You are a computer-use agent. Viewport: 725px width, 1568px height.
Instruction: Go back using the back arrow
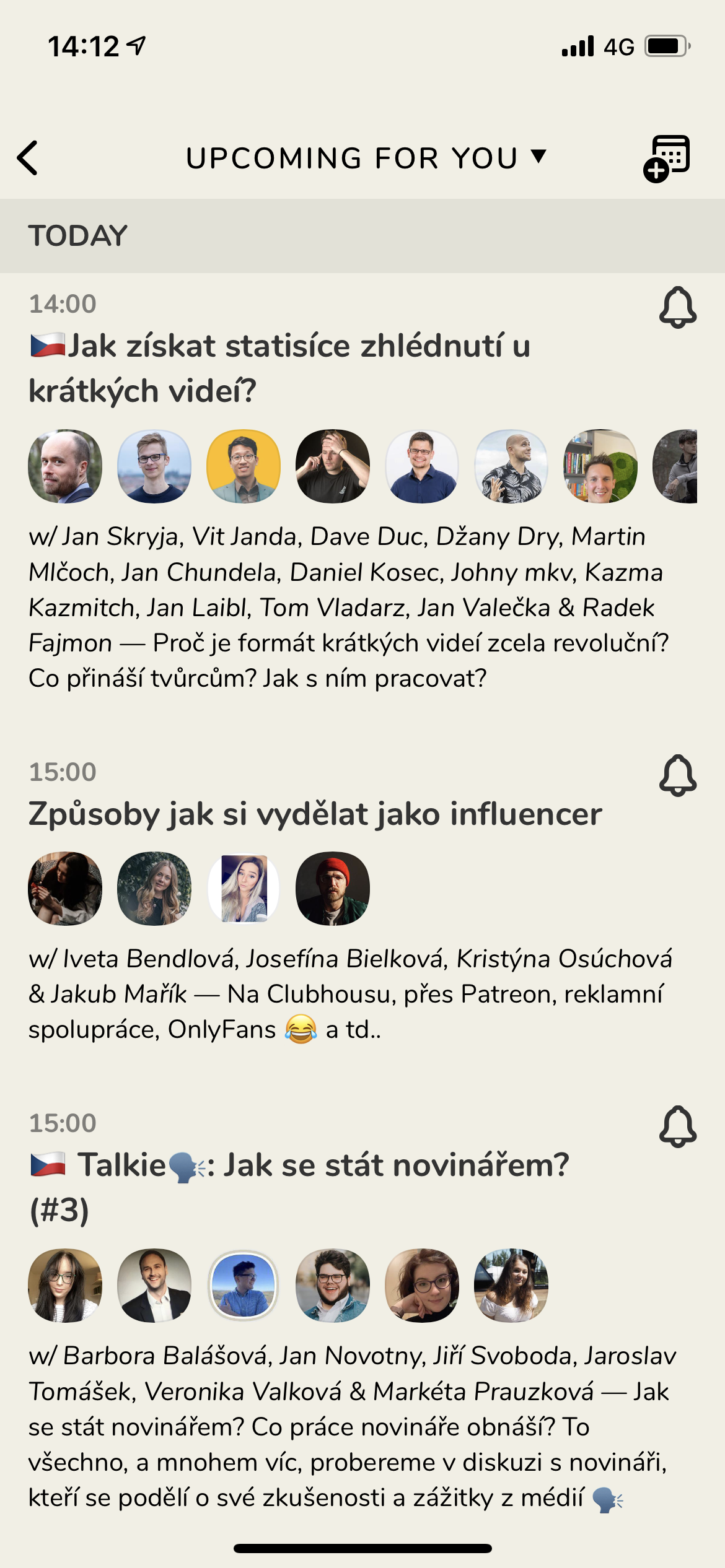pos(28,158)
